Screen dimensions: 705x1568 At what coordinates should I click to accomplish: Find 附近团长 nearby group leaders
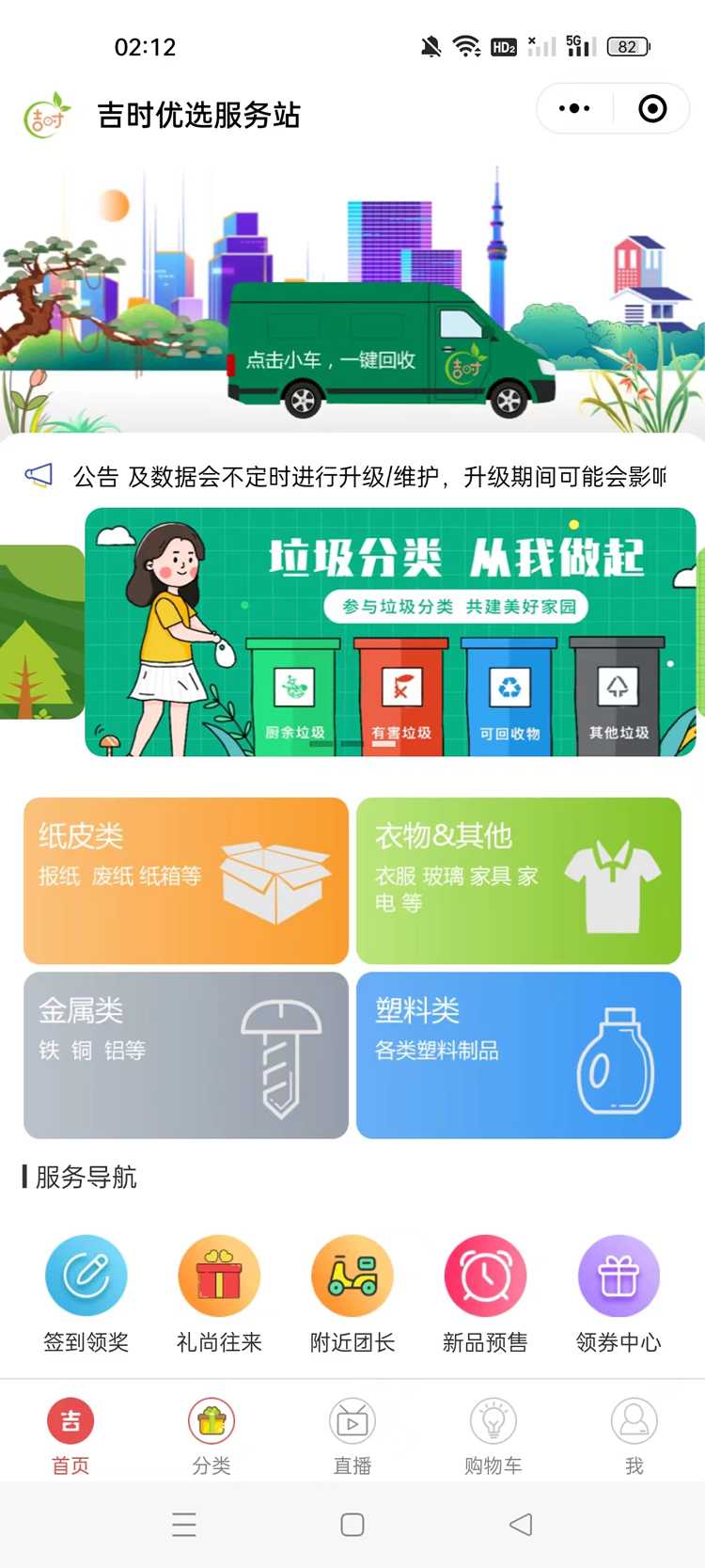click(352, 1293)
